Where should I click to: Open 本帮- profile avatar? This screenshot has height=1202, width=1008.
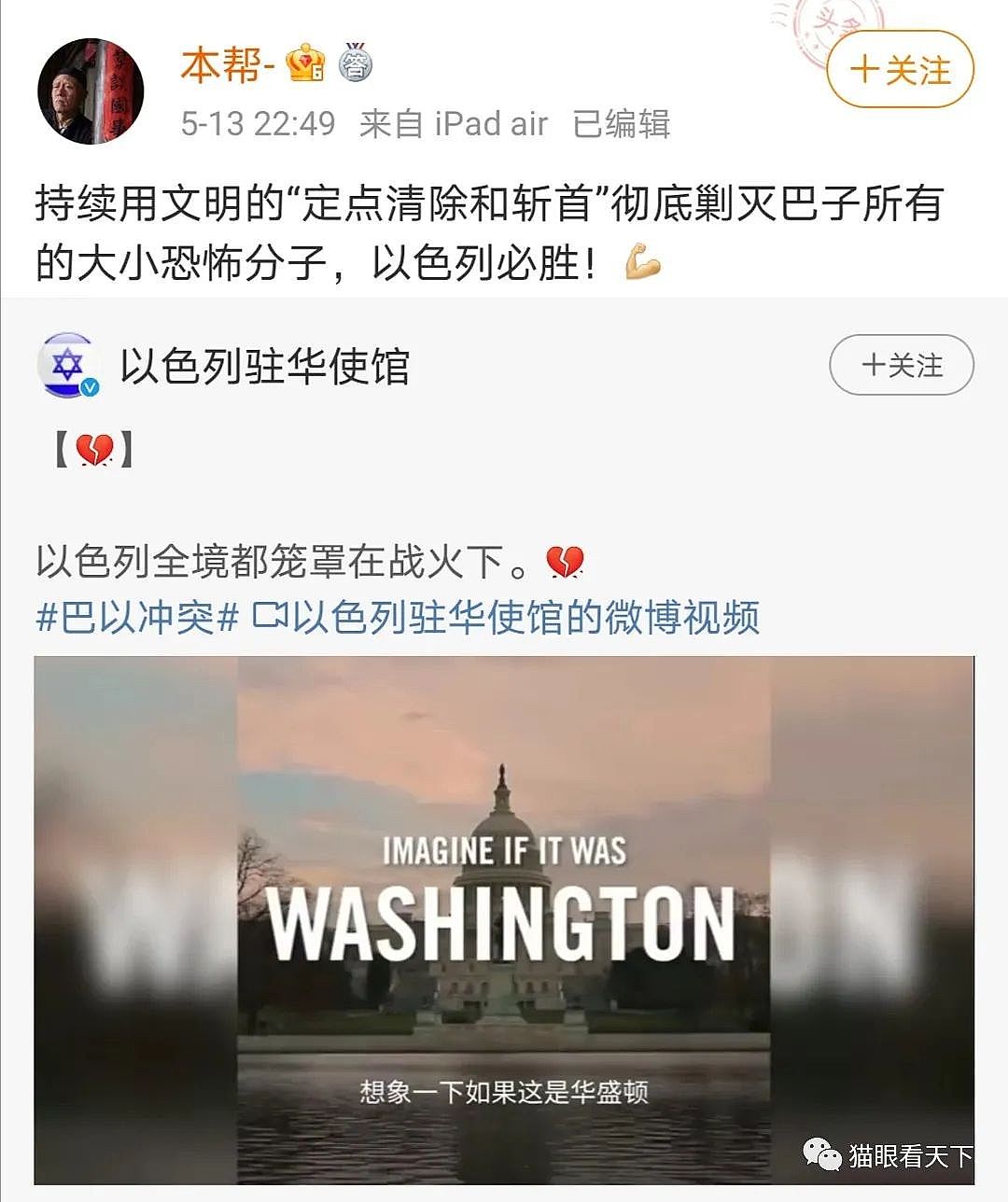click(91, 91)
